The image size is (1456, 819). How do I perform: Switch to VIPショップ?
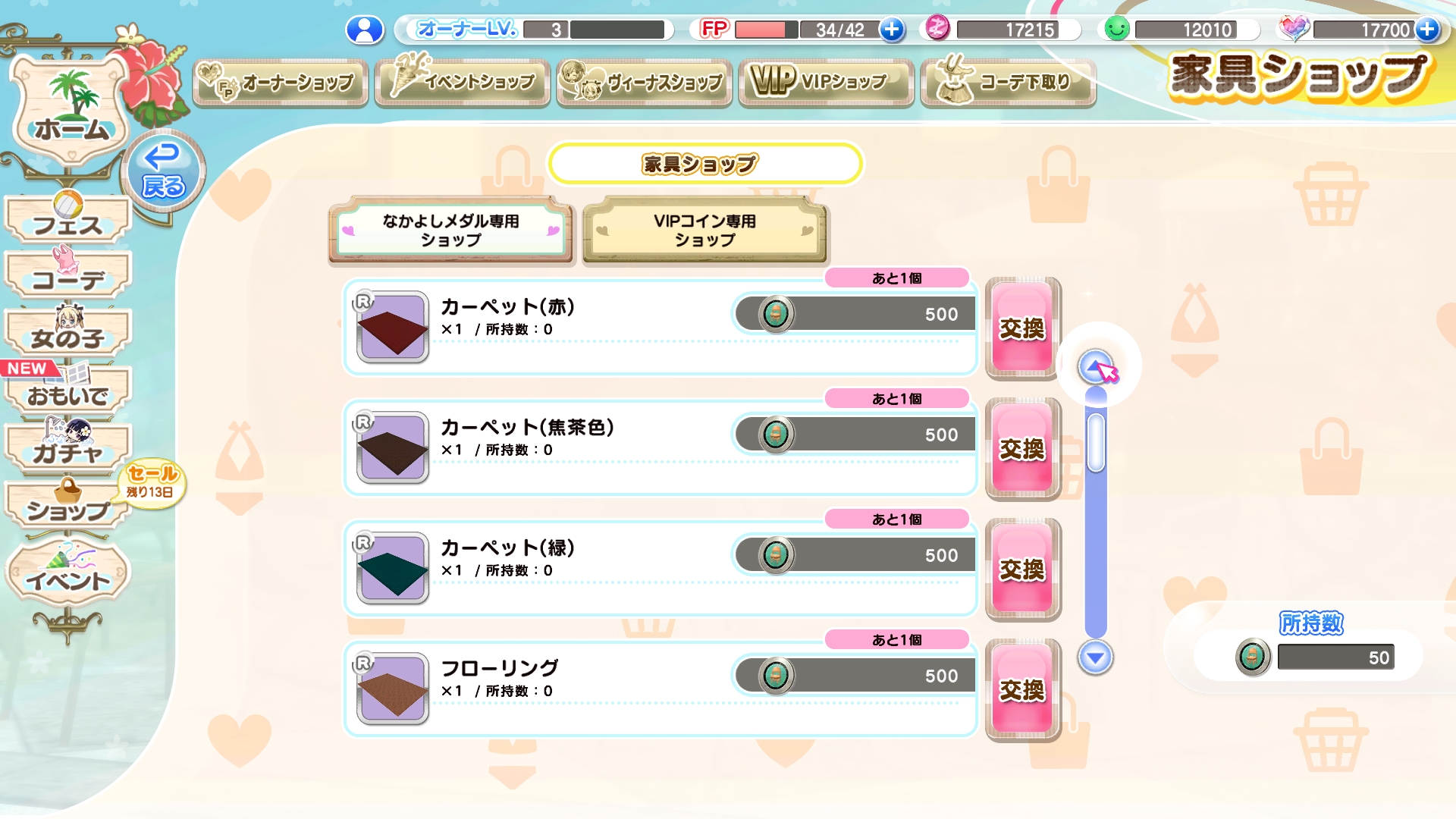tap(827, 82)
